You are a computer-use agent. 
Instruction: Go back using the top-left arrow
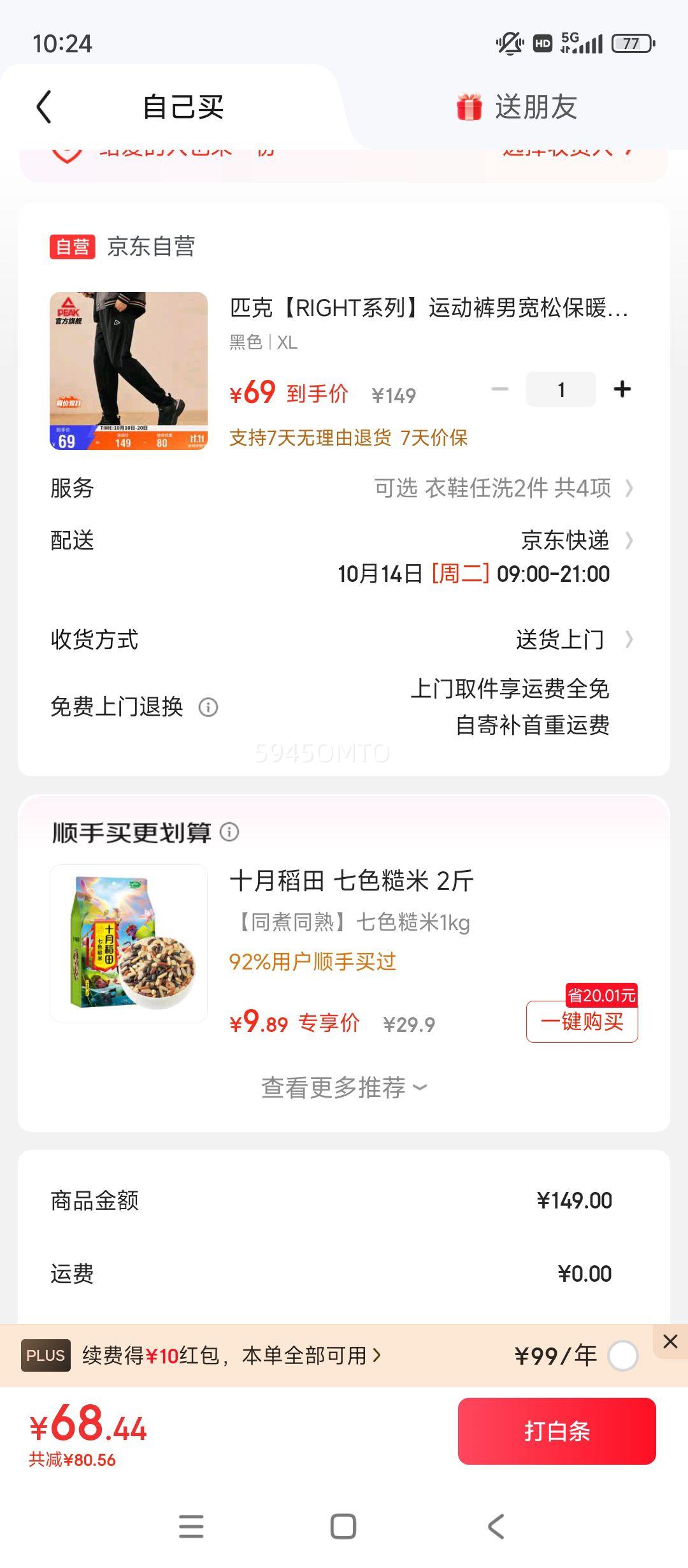pyautogui.click(x=44, y=106)
